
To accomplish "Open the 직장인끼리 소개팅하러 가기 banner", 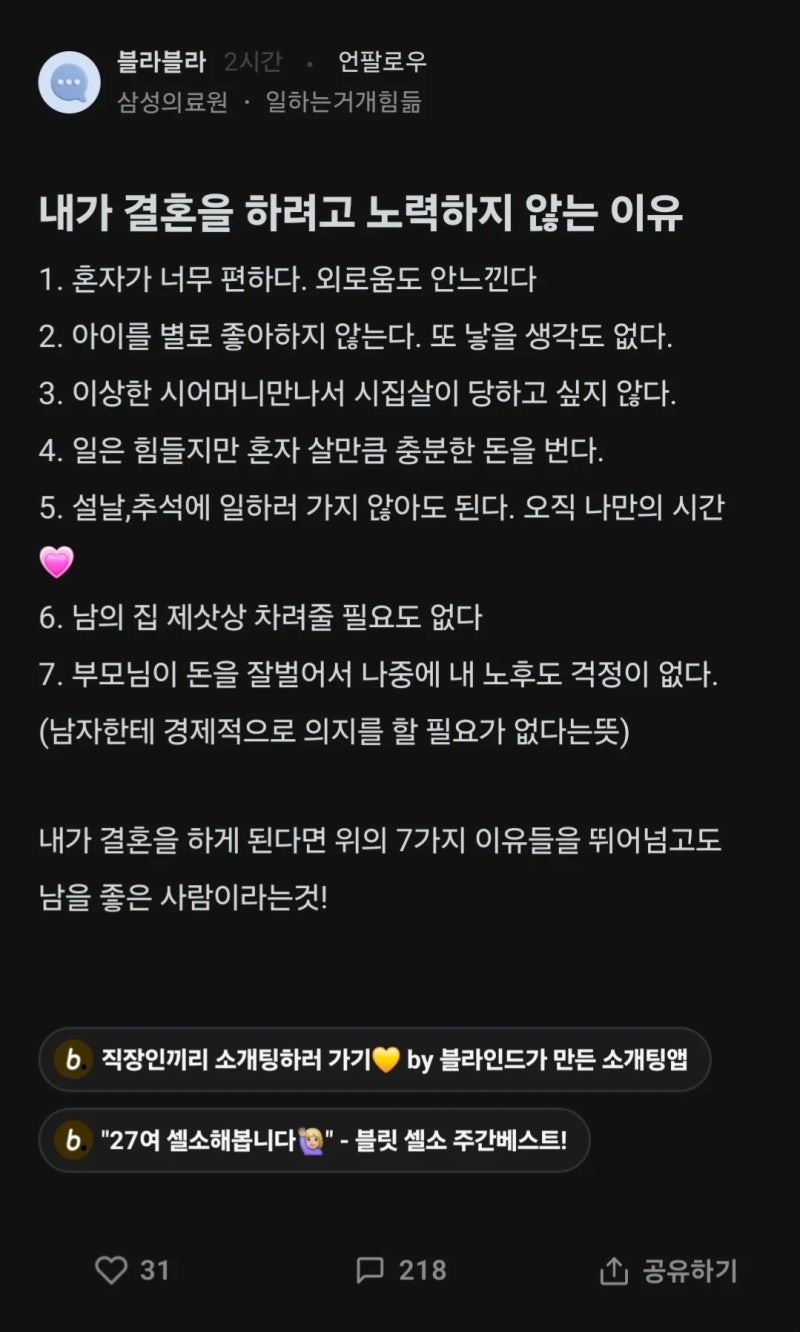I will coord(374,1059).
